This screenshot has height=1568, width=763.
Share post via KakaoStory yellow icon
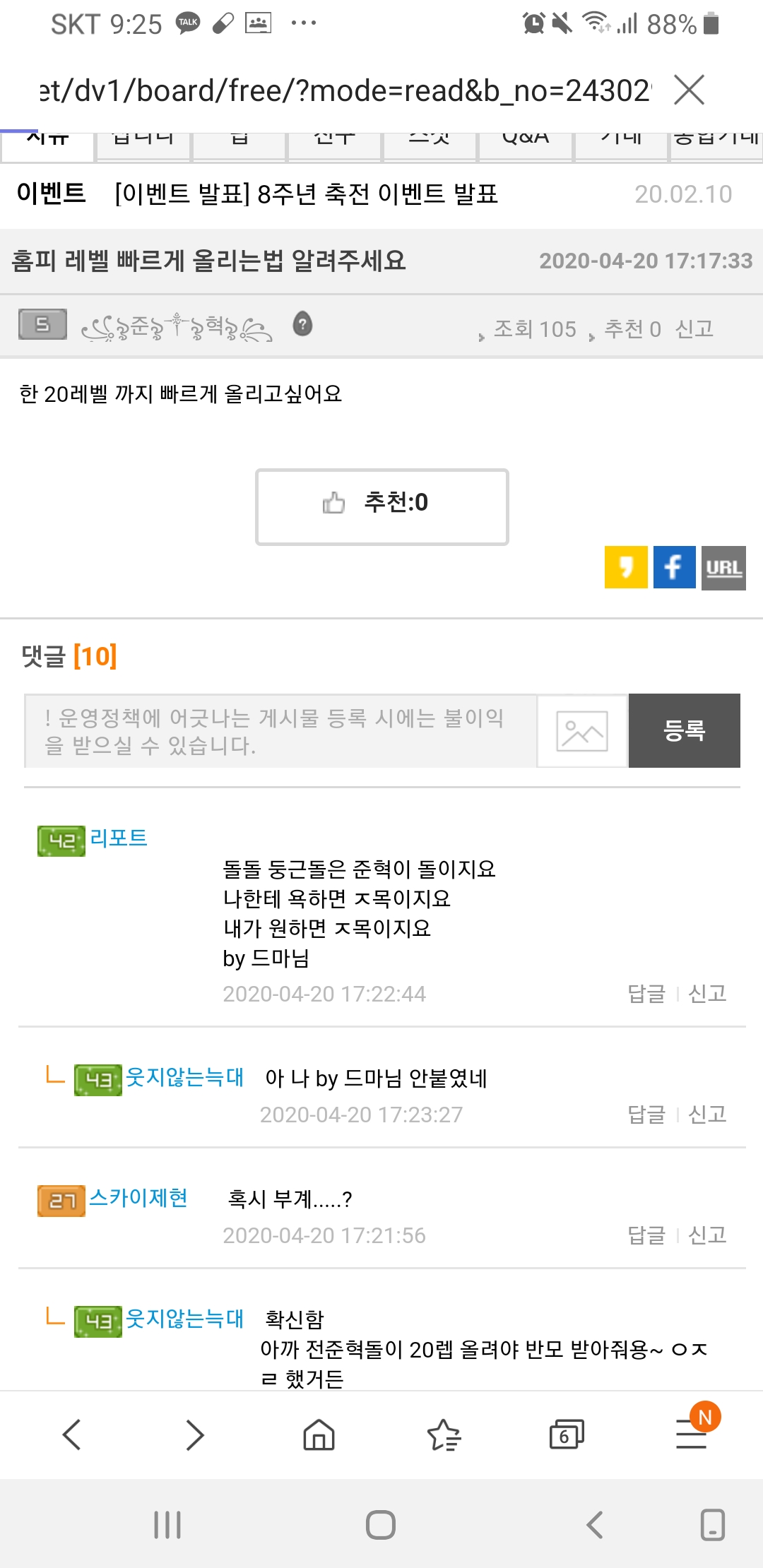point(626,567)
